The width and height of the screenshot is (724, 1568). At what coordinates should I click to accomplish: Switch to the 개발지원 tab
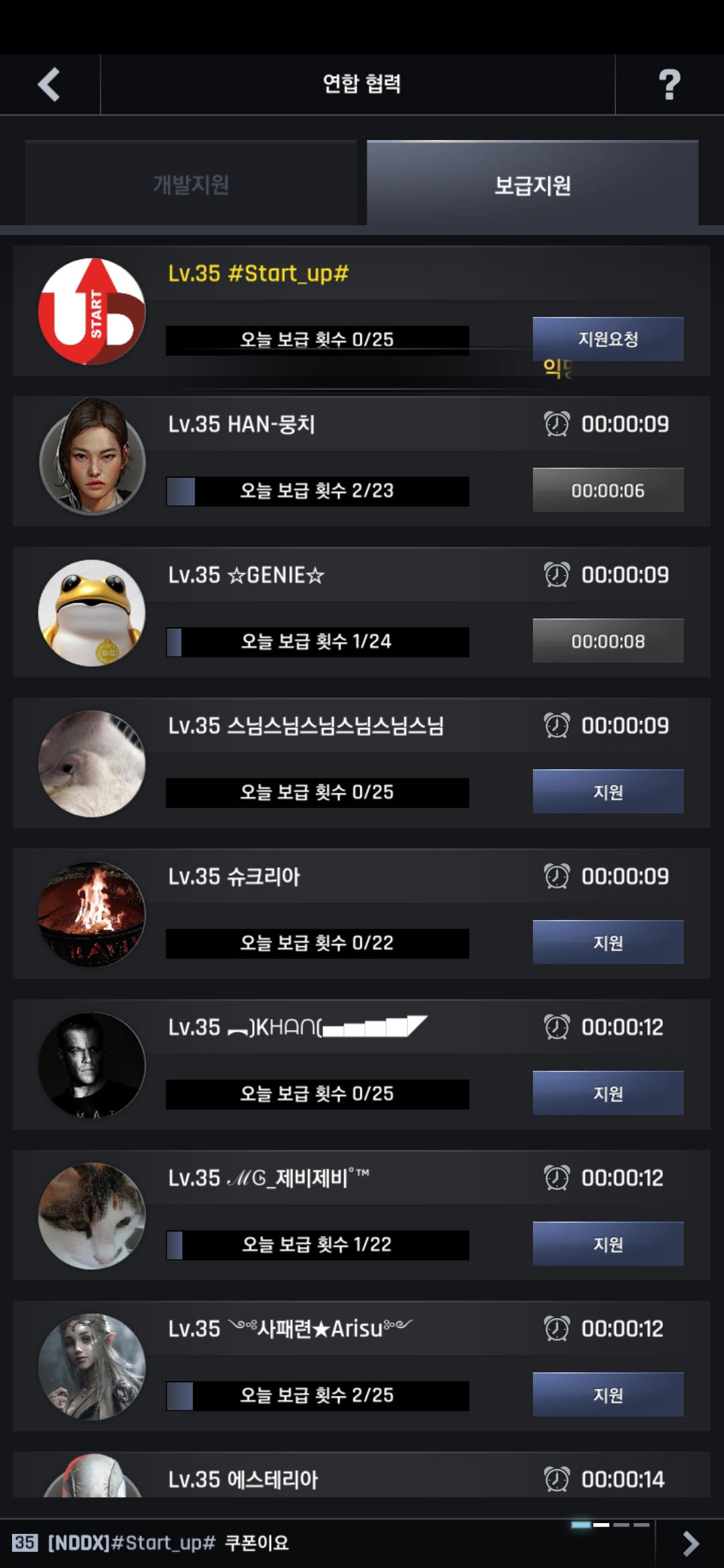point(191,184)
